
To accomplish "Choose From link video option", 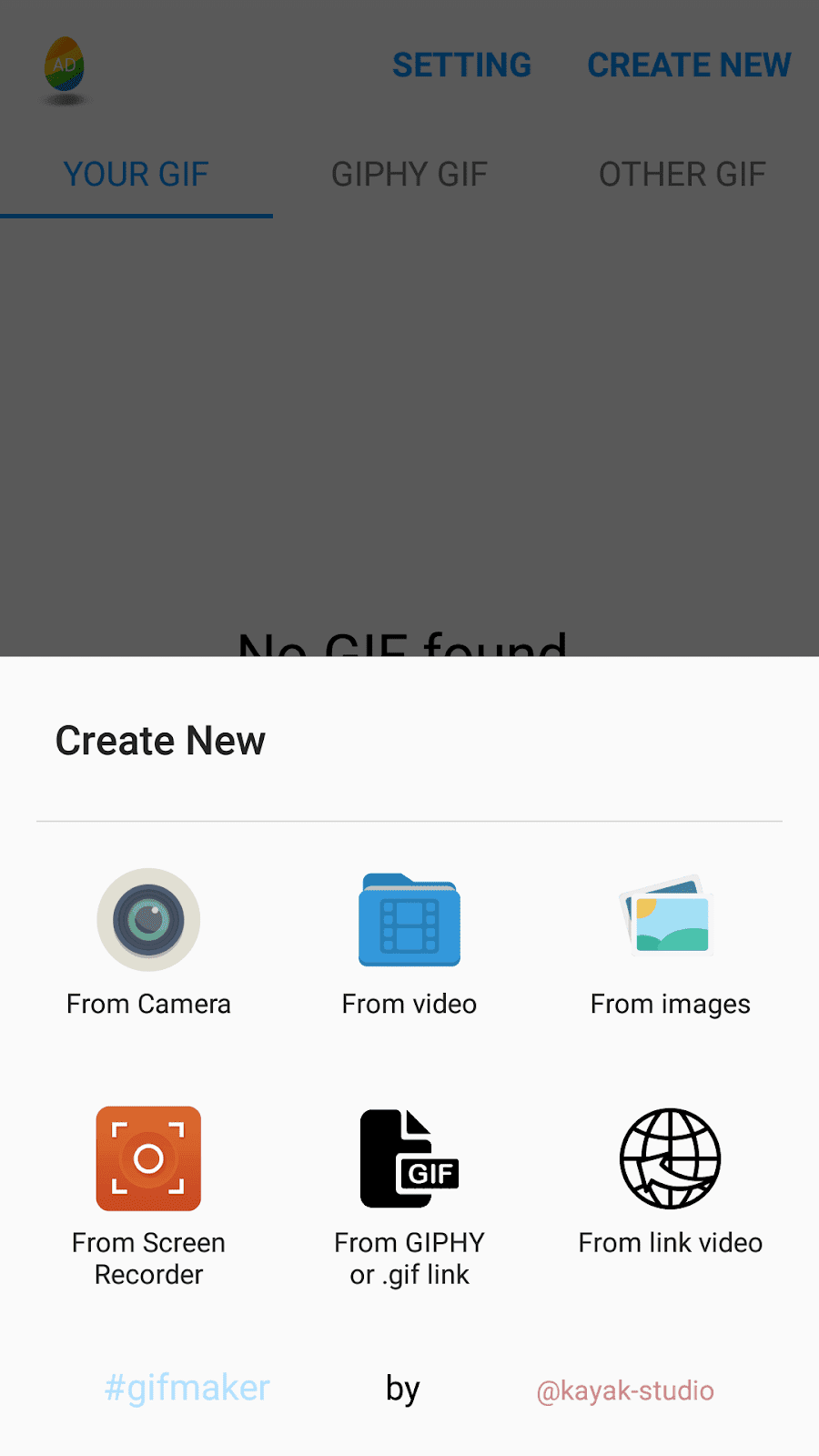I will pos(671,1181).
